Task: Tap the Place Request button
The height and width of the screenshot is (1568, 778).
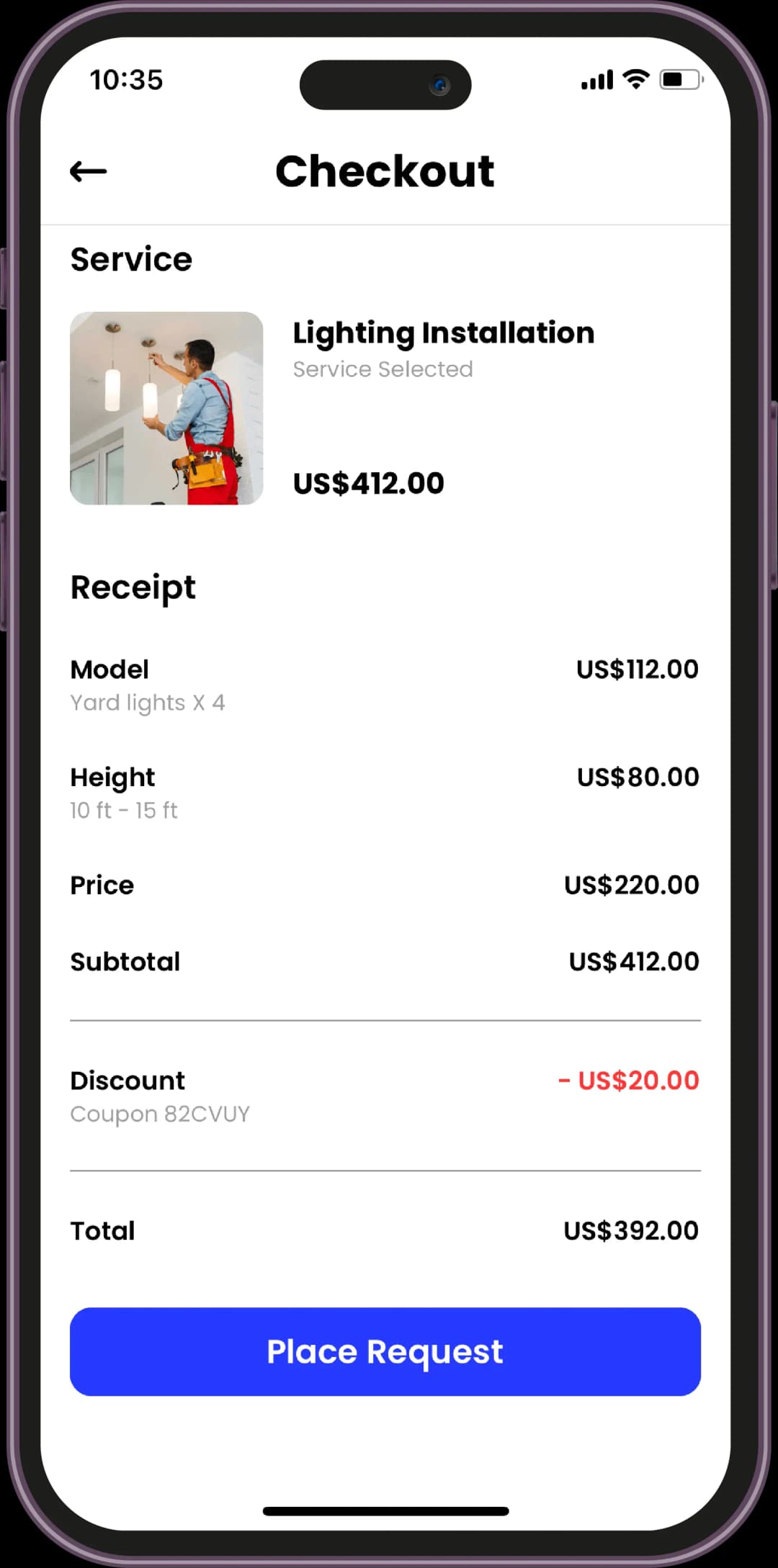Action: pos(385,1351)
